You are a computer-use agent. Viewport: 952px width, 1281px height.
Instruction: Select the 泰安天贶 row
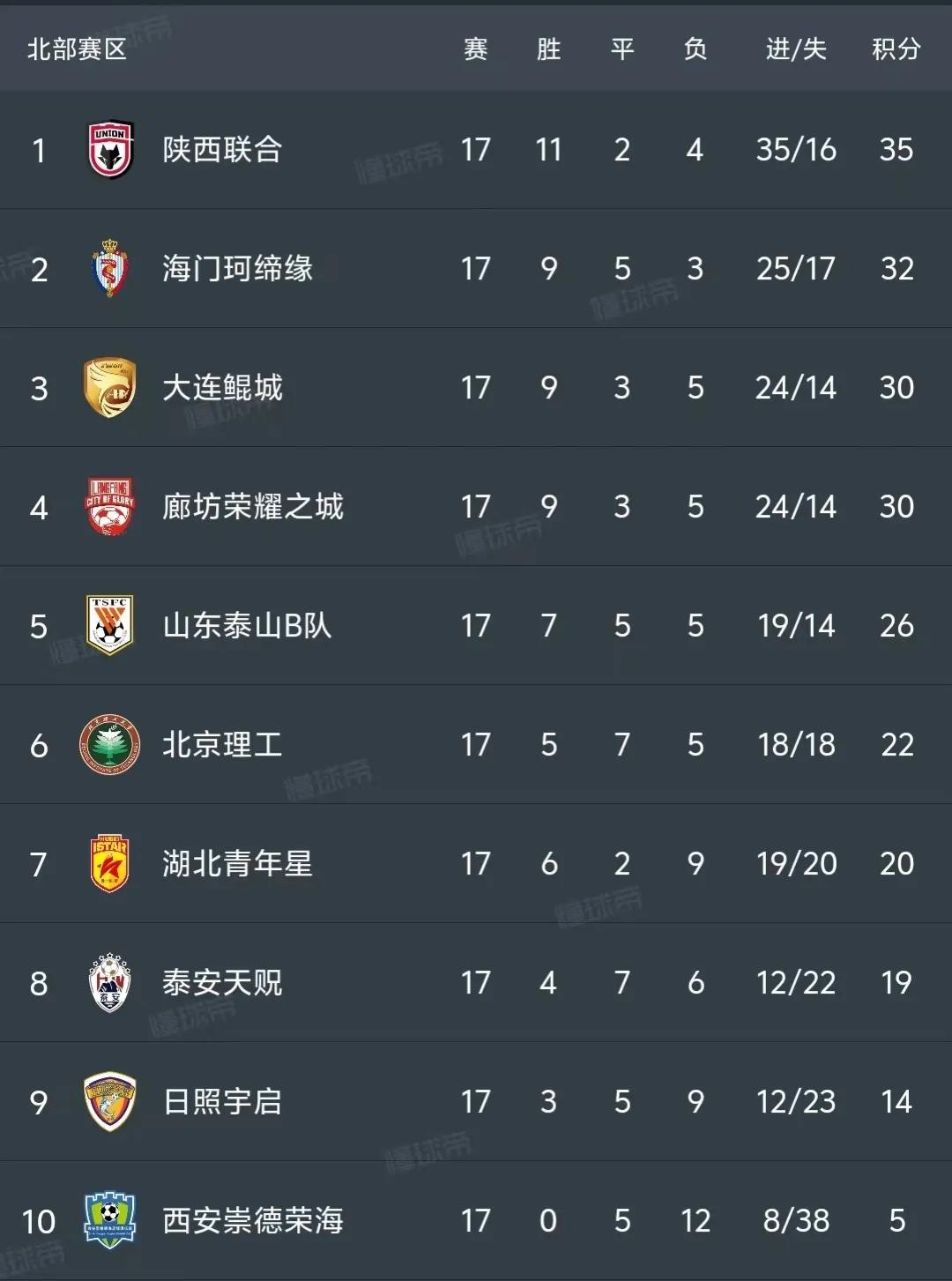click(222, 983)
